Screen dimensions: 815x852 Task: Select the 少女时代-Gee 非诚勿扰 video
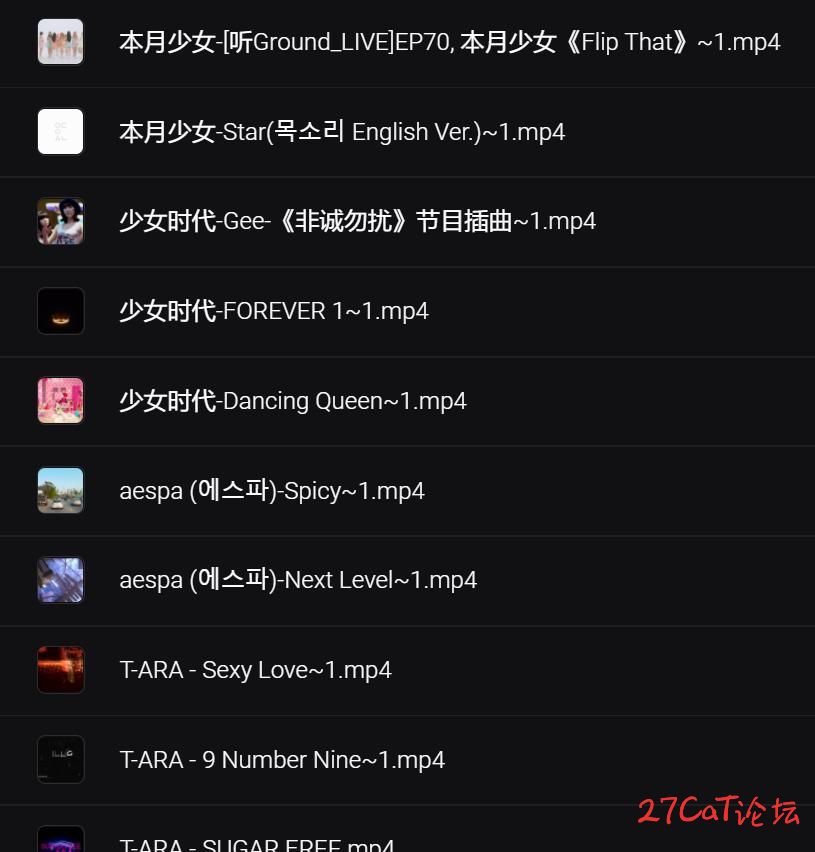coord(357,221)
